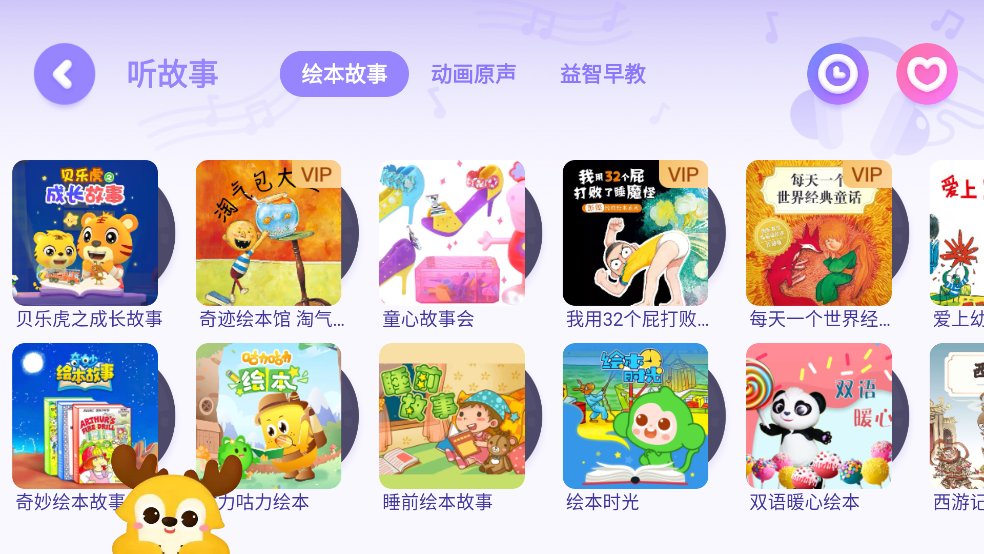Open 睡前绘本故事 album
984x554 pixels.
pyautogui.click(x=451, y=416)
